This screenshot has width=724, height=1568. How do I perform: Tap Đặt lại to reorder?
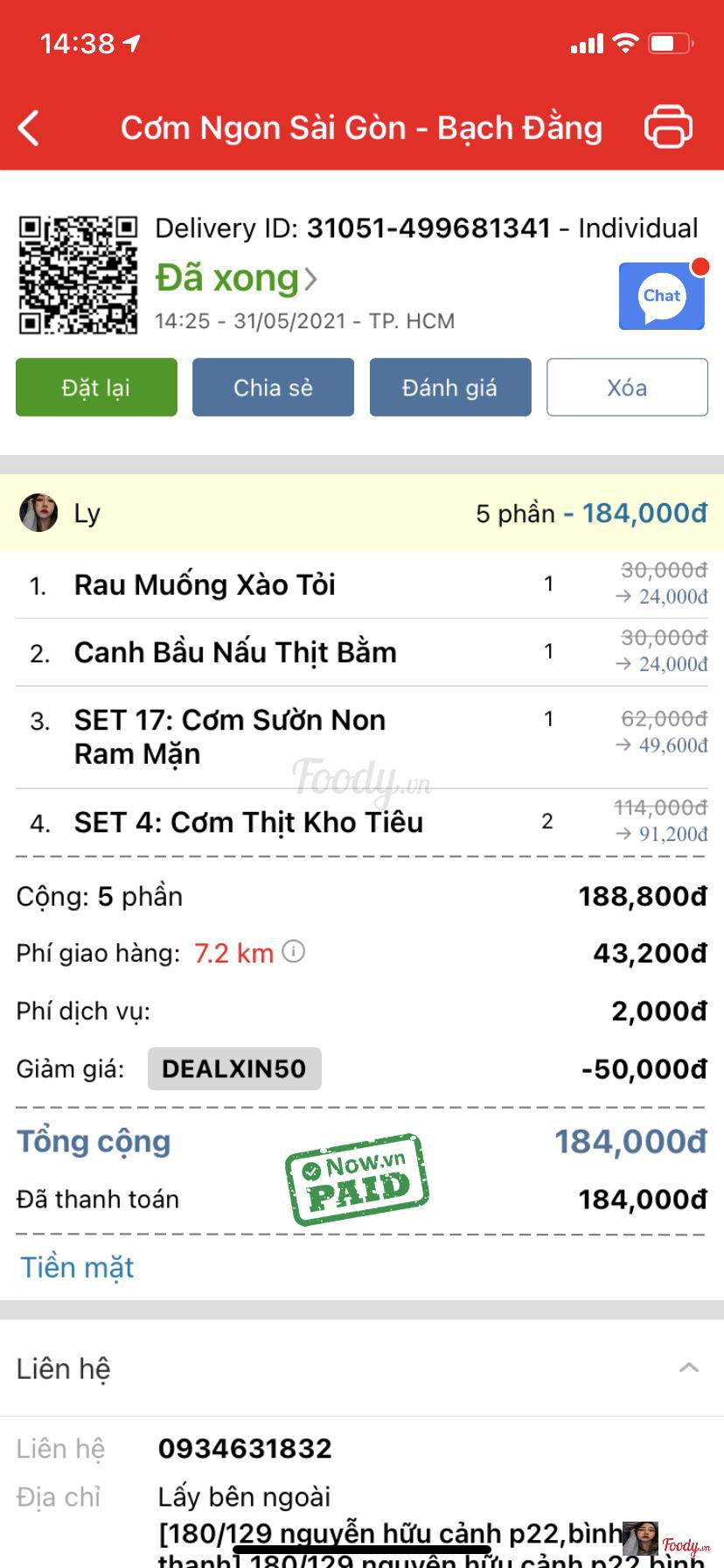[96, 388]
